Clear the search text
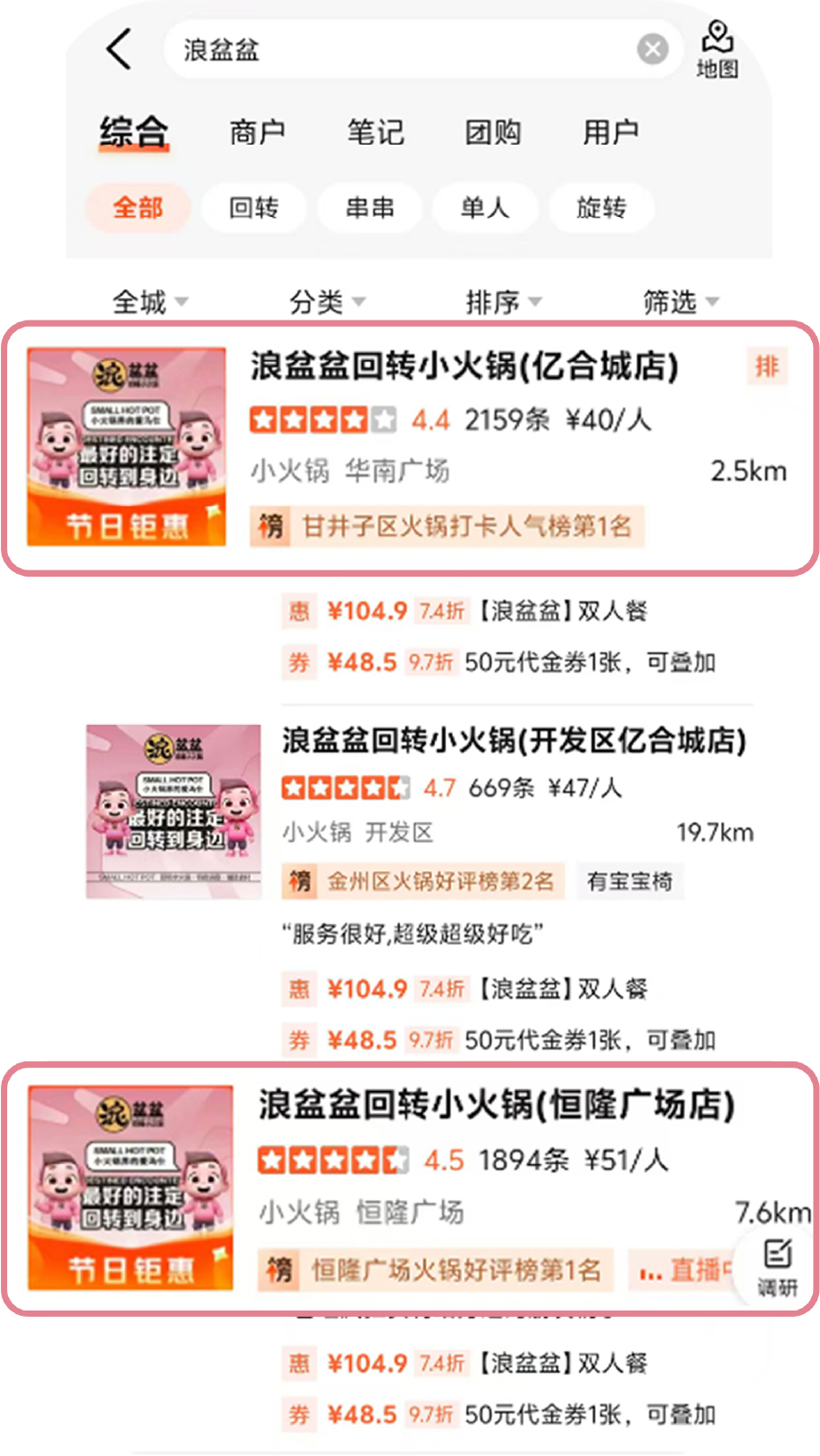Screen dimensions: 820x1456 pos(652,49)
